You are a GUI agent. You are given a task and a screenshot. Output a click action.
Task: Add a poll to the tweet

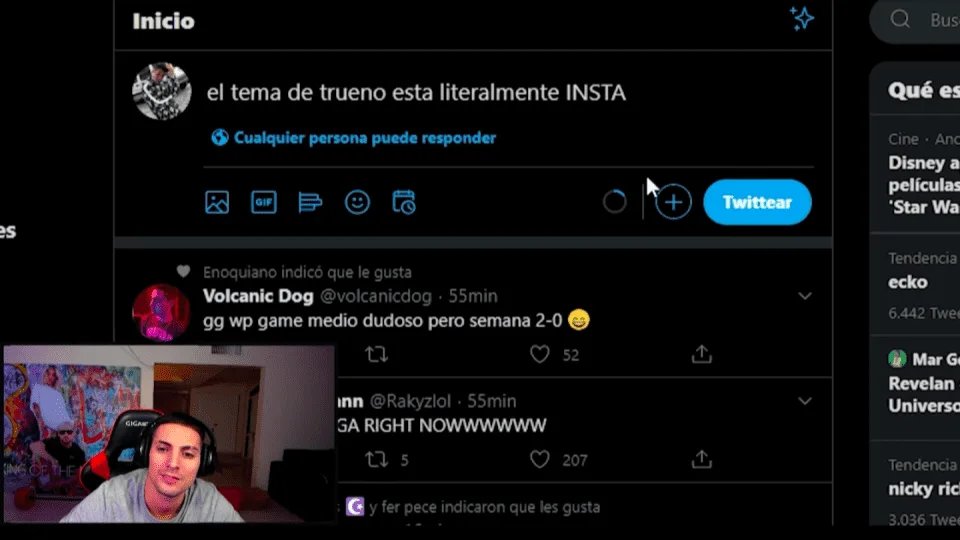[x=310, y=202]
